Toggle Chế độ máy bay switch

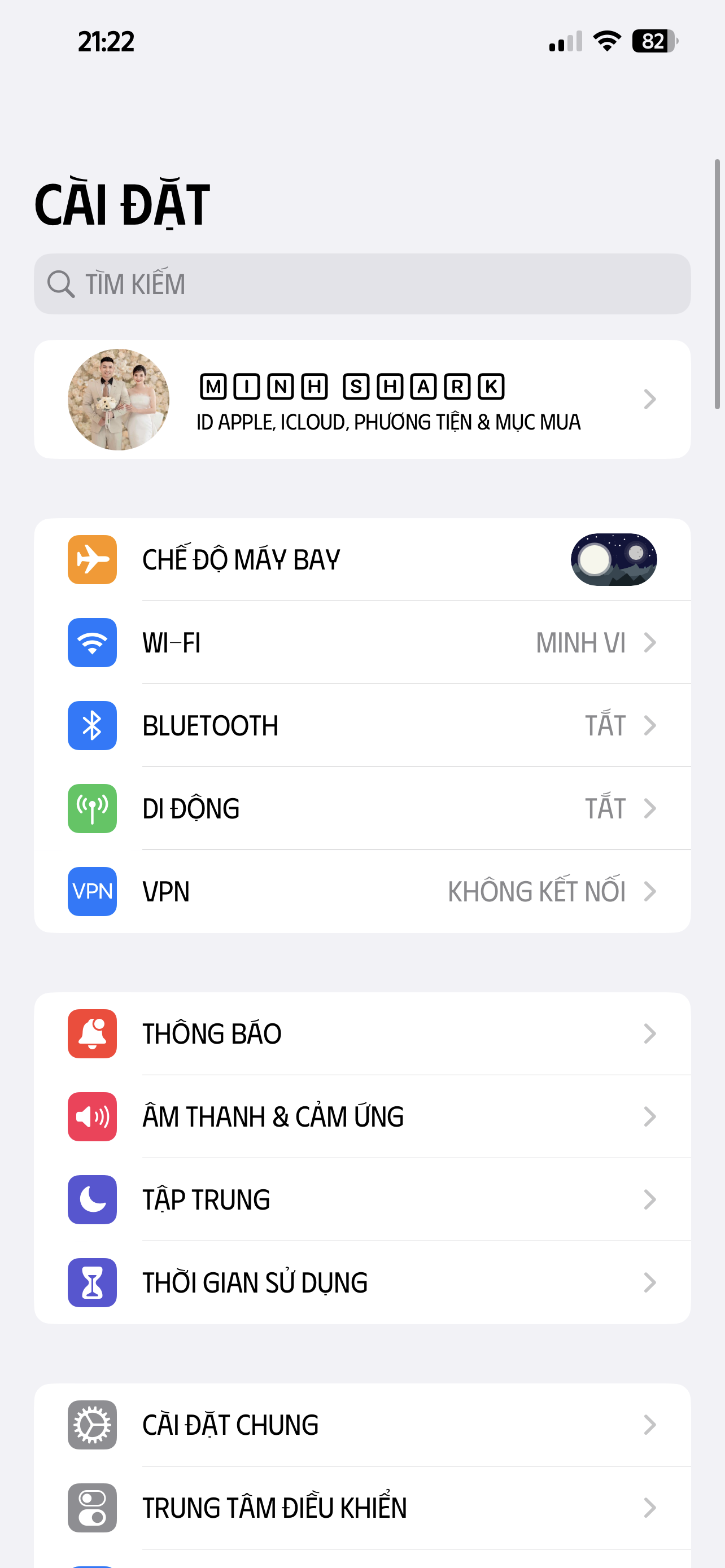tap(613, 559)
